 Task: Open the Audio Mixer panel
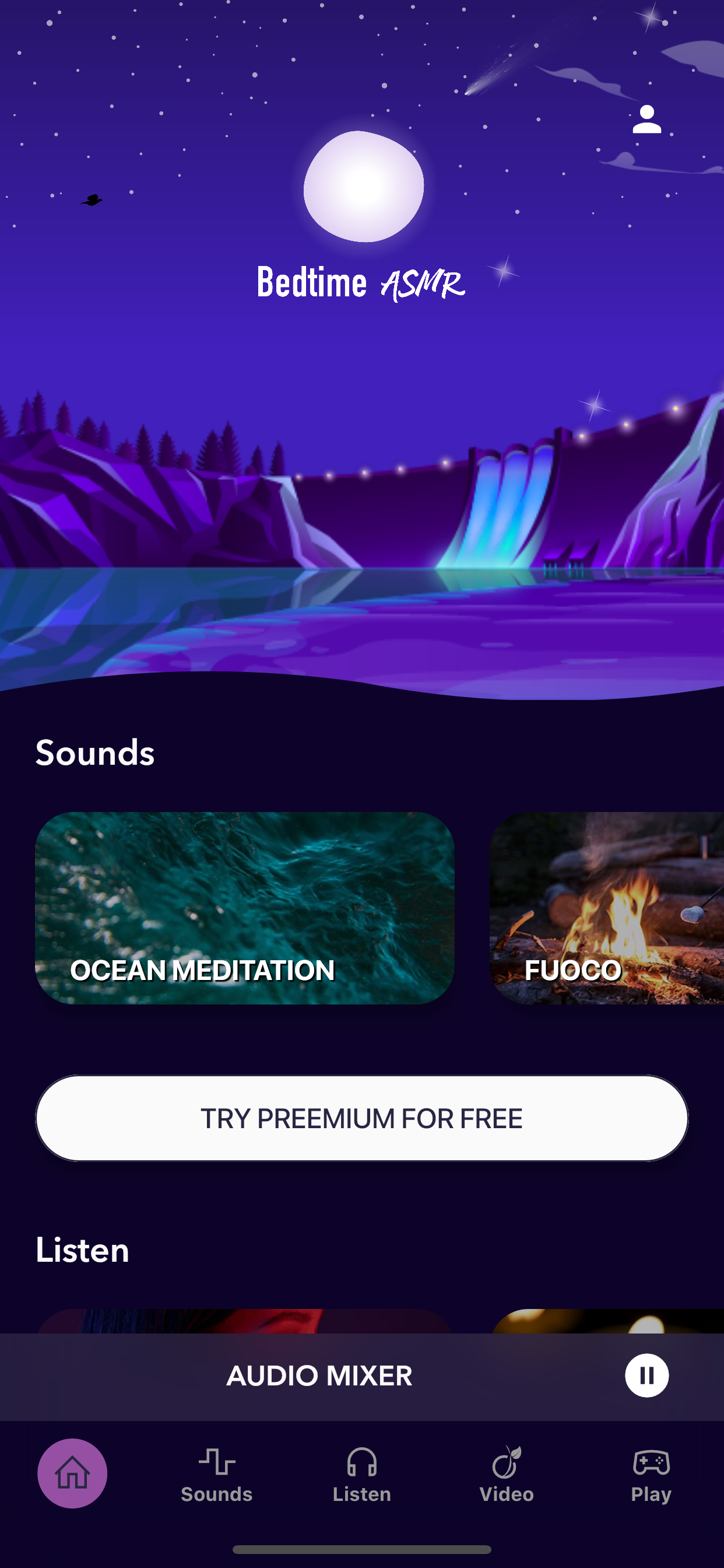pyautogui.click(x=319, y=1375)
